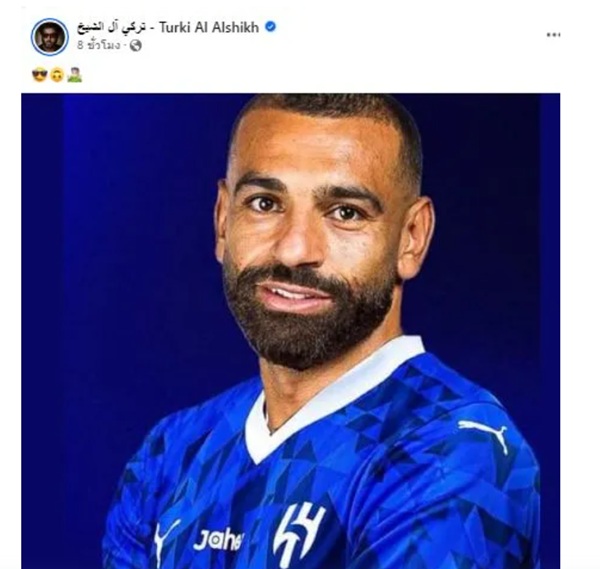Open Turki Al Alshikh's profile picture

50,37
